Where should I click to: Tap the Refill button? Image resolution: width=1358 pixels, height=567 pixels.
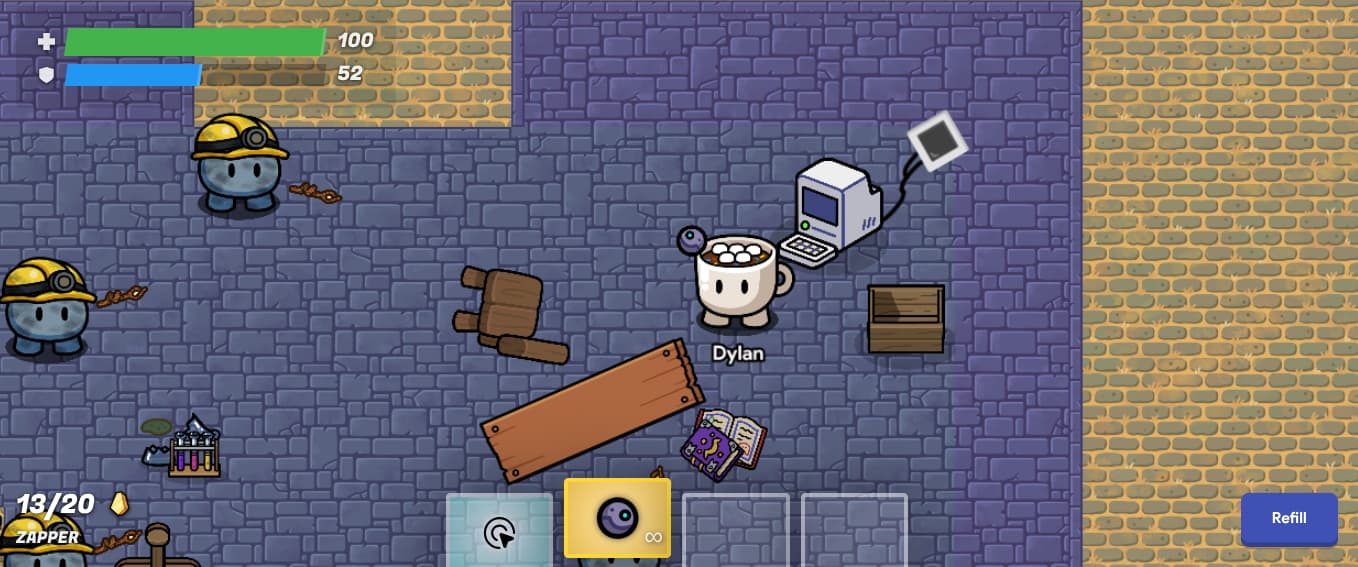(x=1288, y=518)
